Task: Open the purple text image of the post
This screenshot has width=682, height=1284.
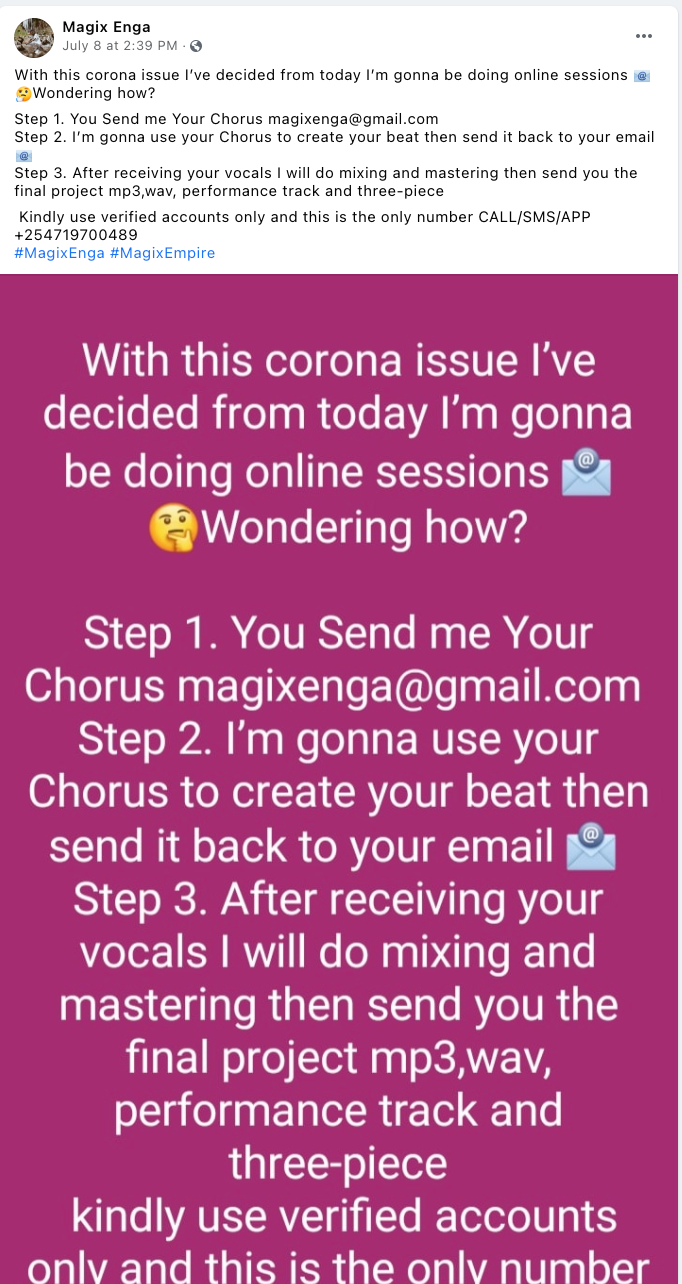Action: tap(340, 780)
